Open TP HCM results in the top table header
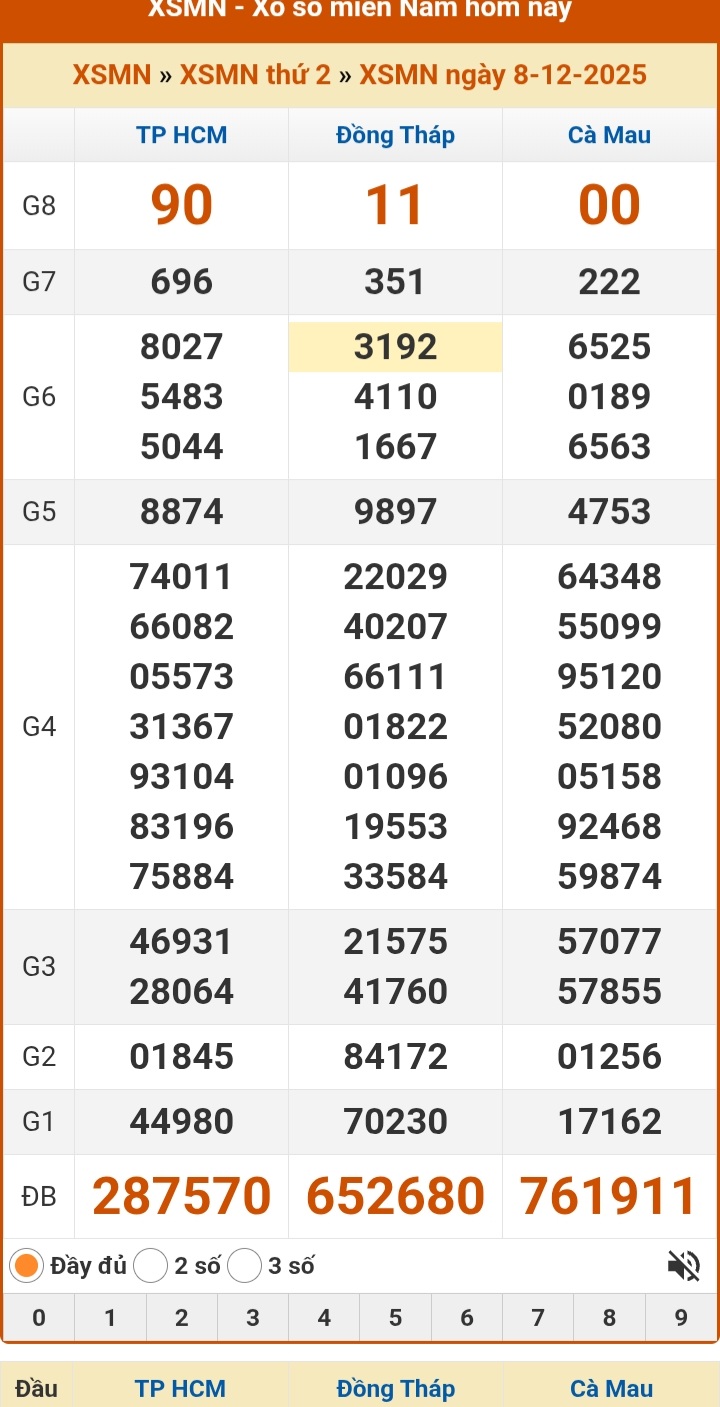 [181, 135]
